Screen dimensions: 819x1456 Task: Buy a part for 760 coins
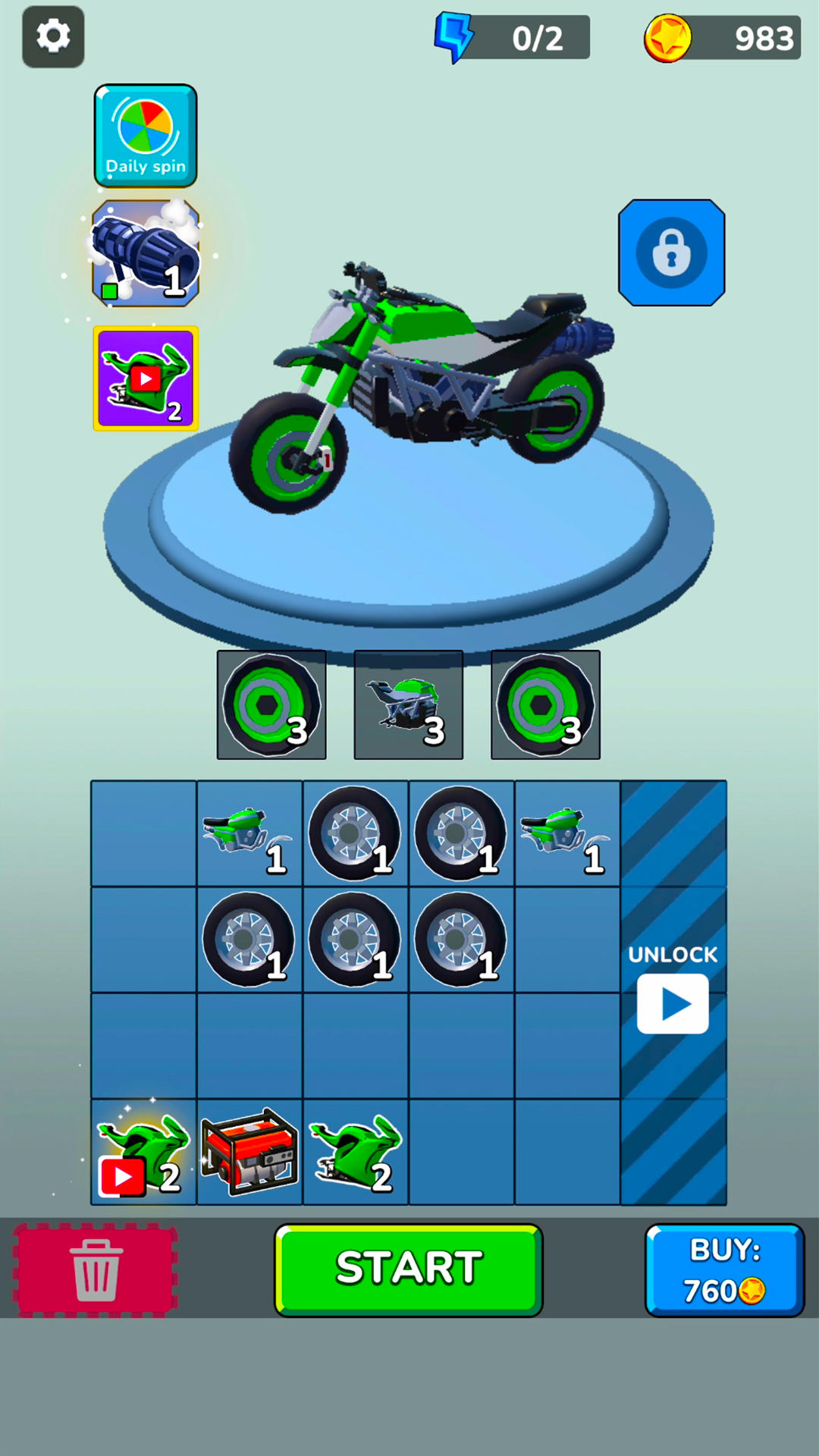pyautogui.click(x=724, y=1269)
